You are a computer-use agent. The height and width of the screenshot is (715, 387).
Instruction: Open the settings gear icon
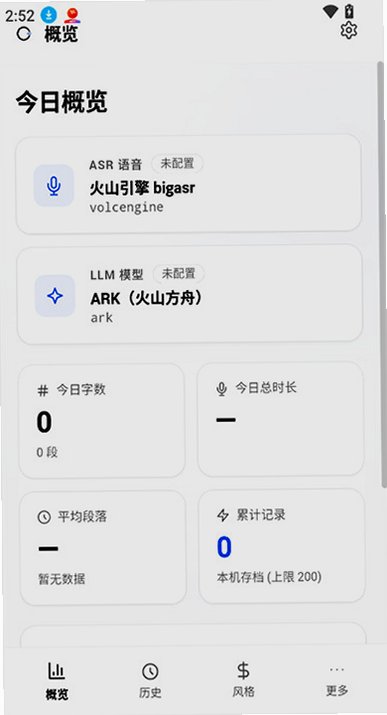point(349,31)
